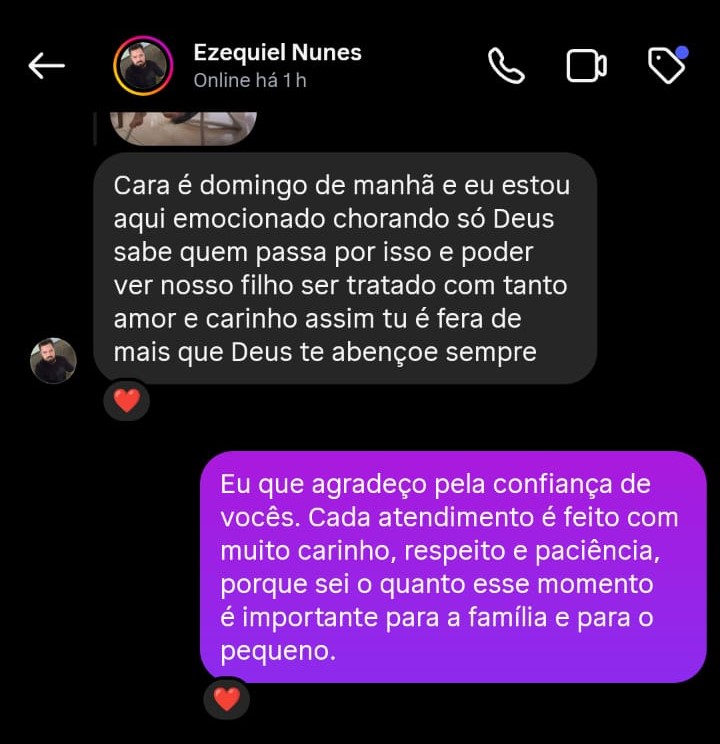Open Ezequiel's small avatar beside his message

(53, 361)
